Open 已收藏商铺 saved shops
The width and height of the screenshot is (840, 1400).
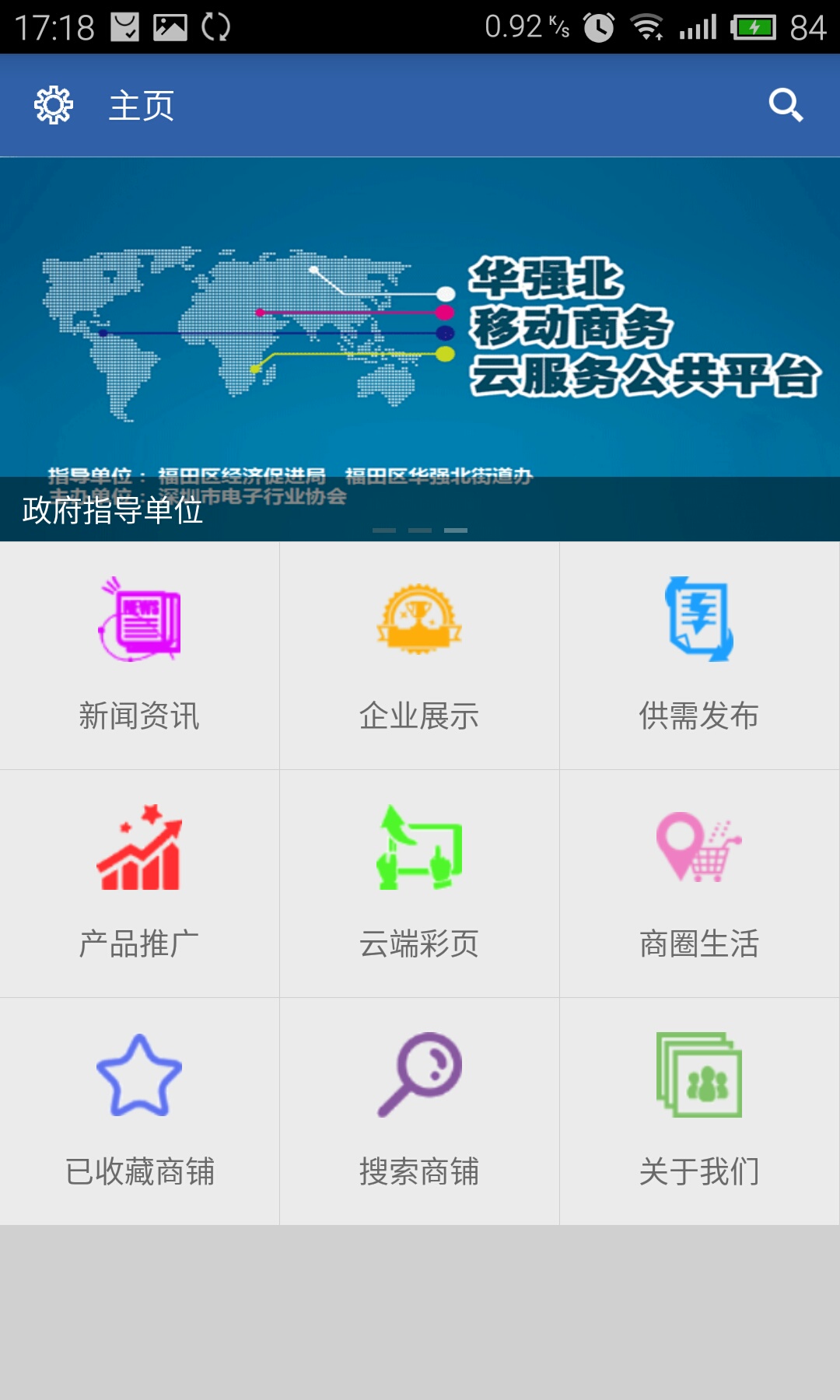tap(139, 1111)
